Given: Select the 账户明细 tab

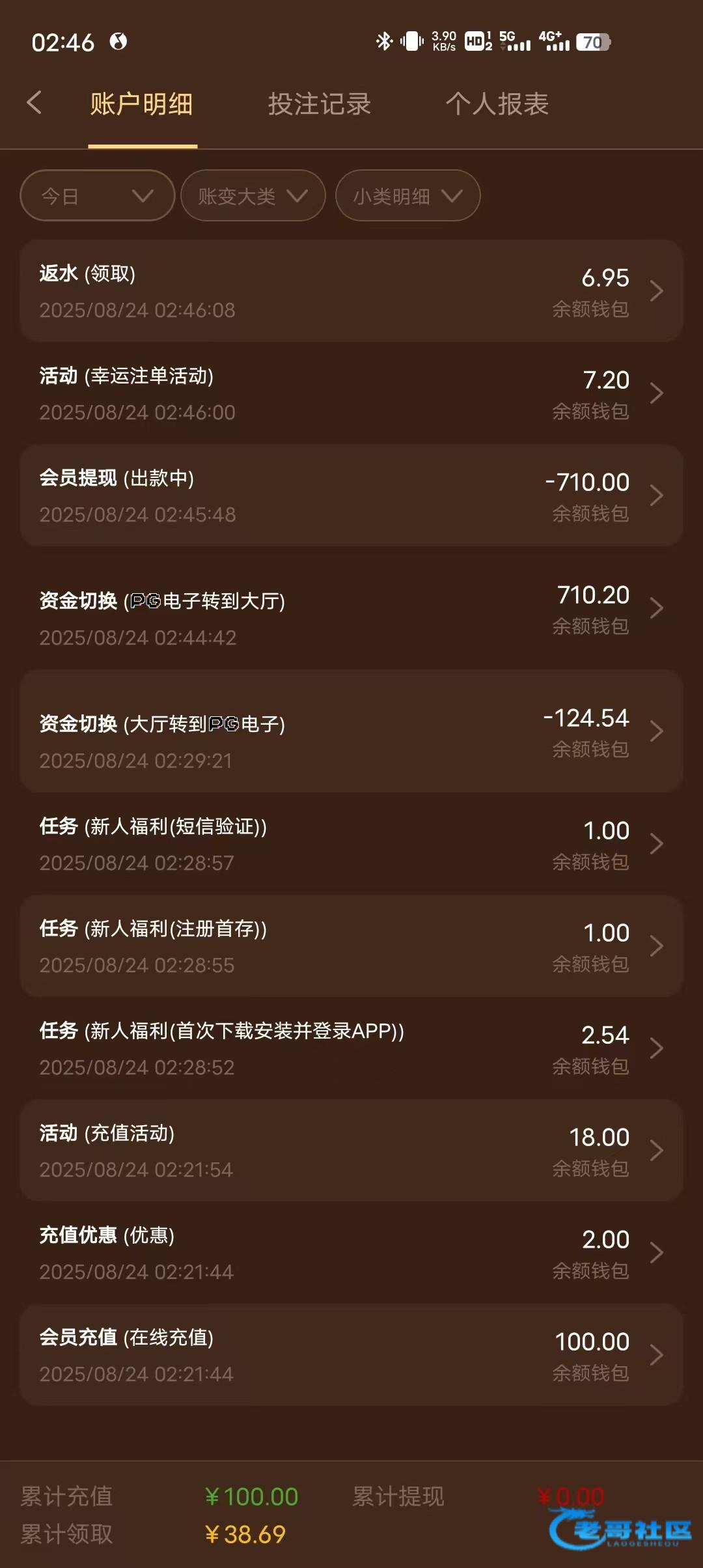Looking at the screenshot, I should click(x=142, y=104).
